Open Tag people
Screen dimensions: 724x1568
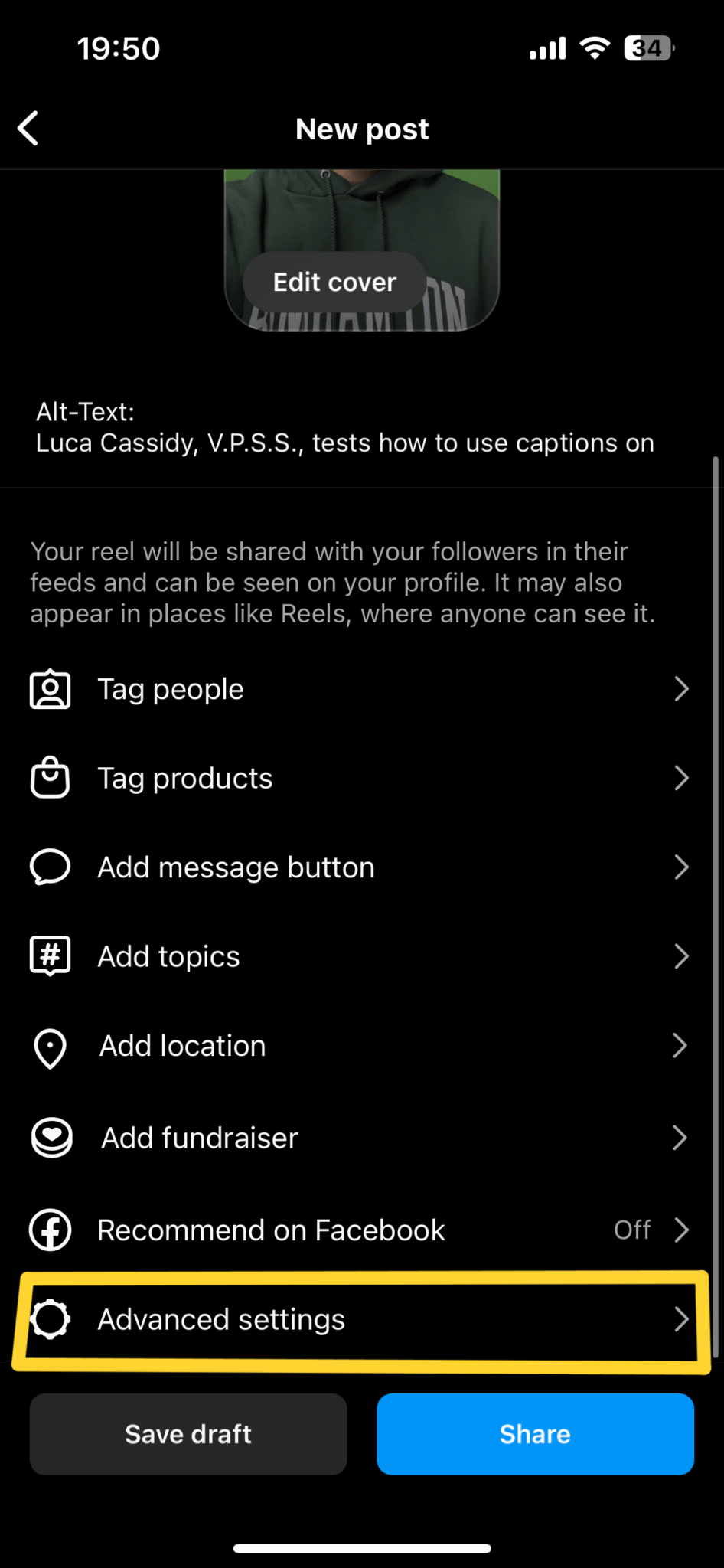(362, 689)
